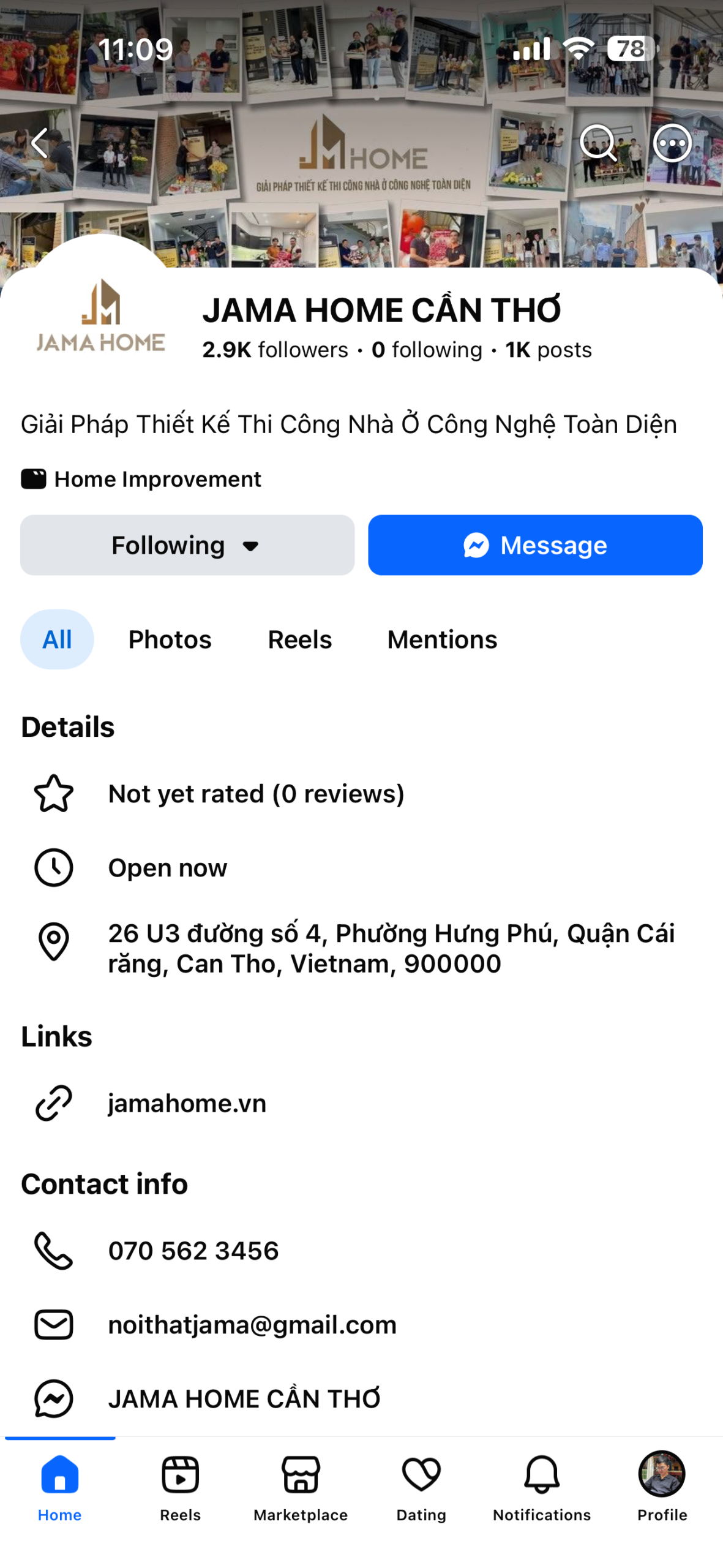This screenshot has width=723, height=1568.
Task: Open the jamahome.vn website link
Action: 361,1103
